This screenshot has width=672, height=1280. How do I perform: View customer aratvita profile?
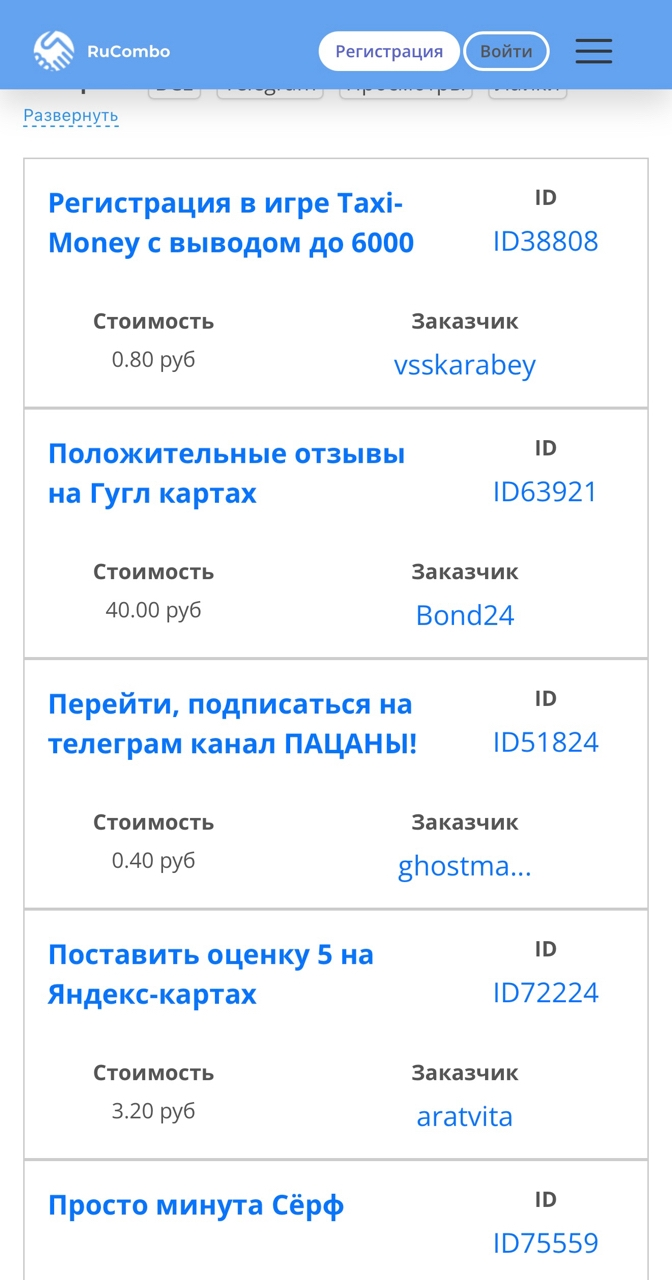click(x=465, y=1116)
